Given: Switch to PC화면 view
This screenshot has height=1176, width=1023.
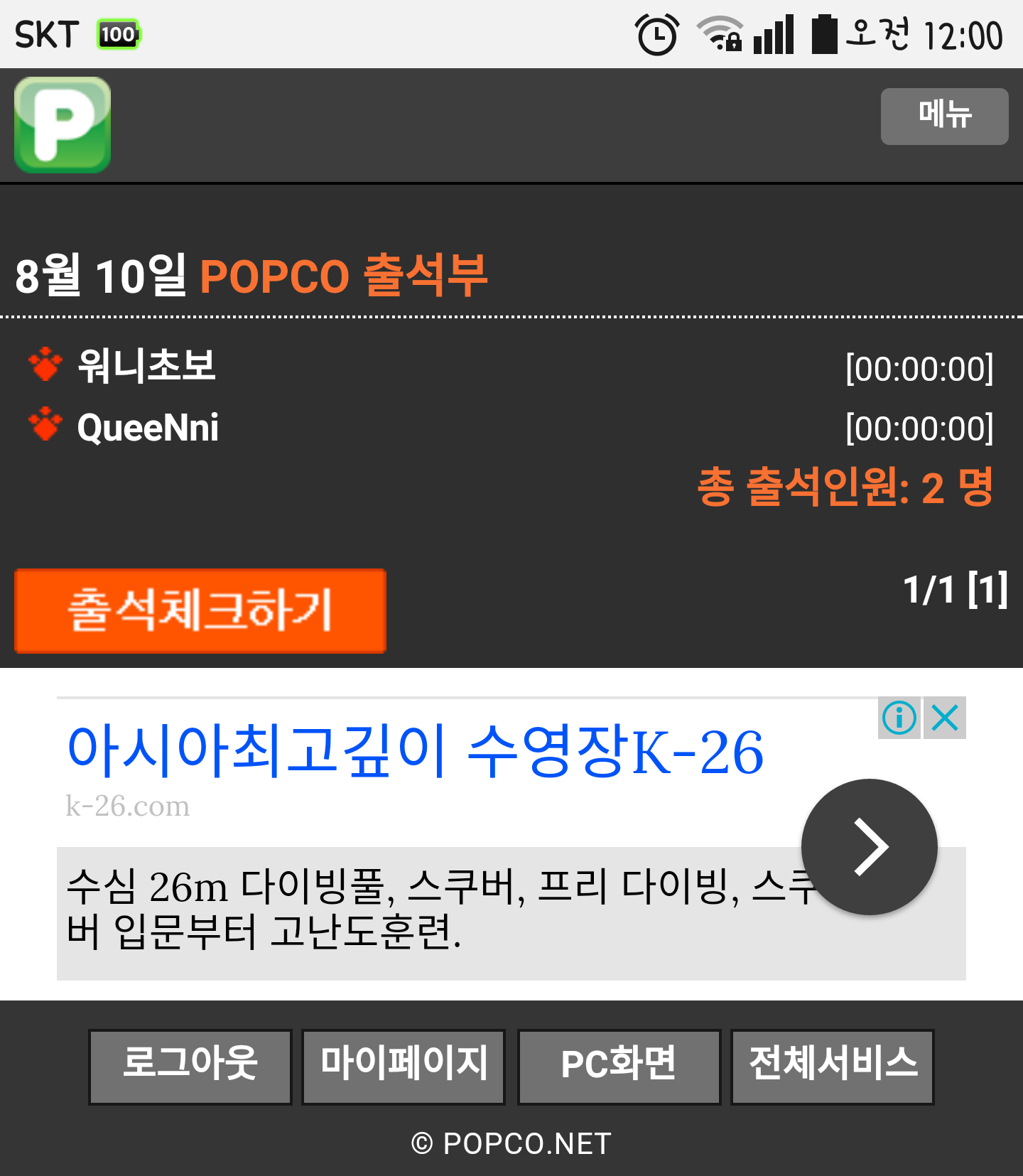Looking at the screenshot, I should tap(619, 1067).
